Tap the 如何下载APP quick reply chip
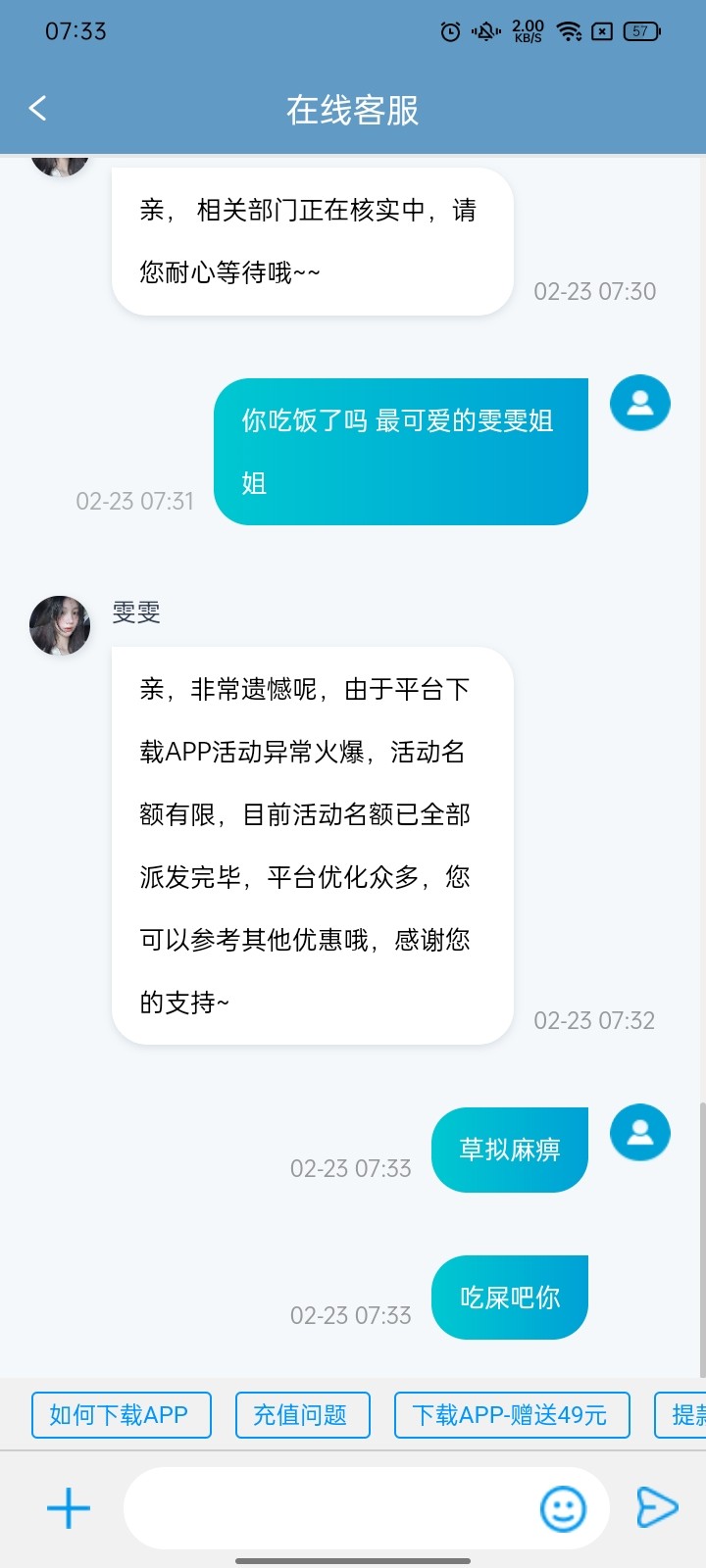The image size is (706, 1568). pyautogui.click(x=121, y=1414)
